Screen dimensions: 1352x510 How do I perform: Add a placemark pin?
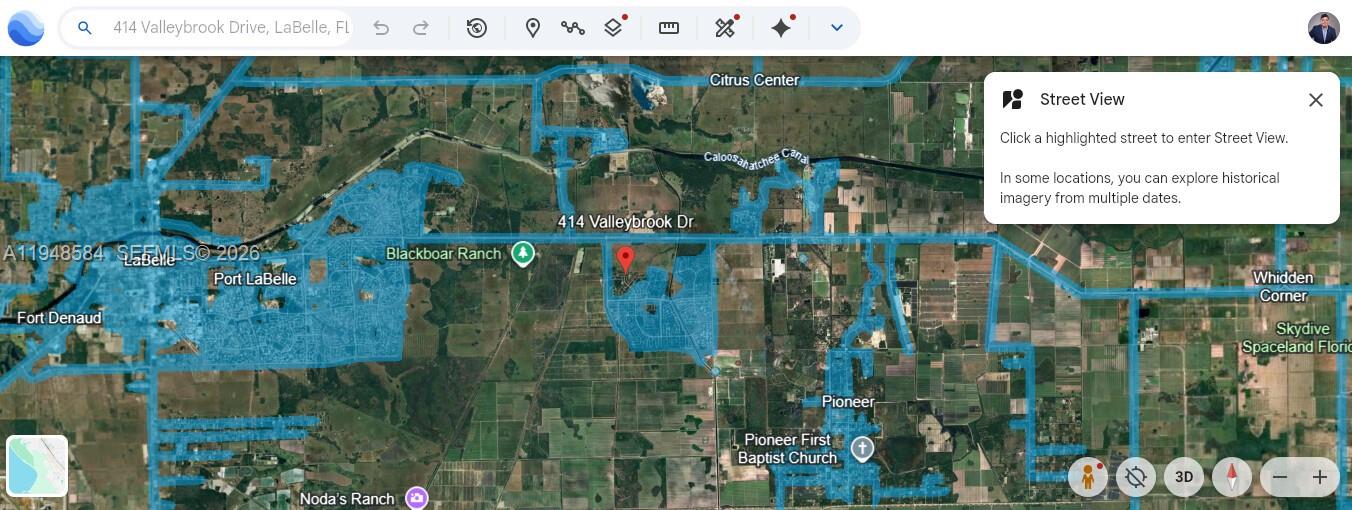533,28
